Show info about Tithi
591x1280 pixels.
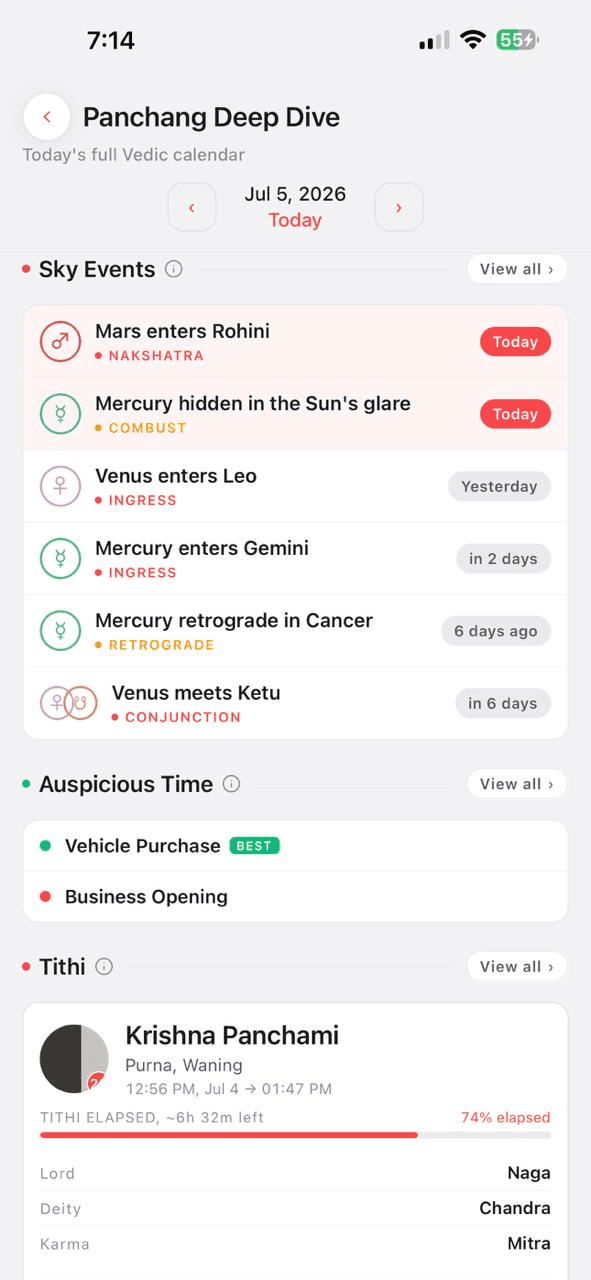104,966
